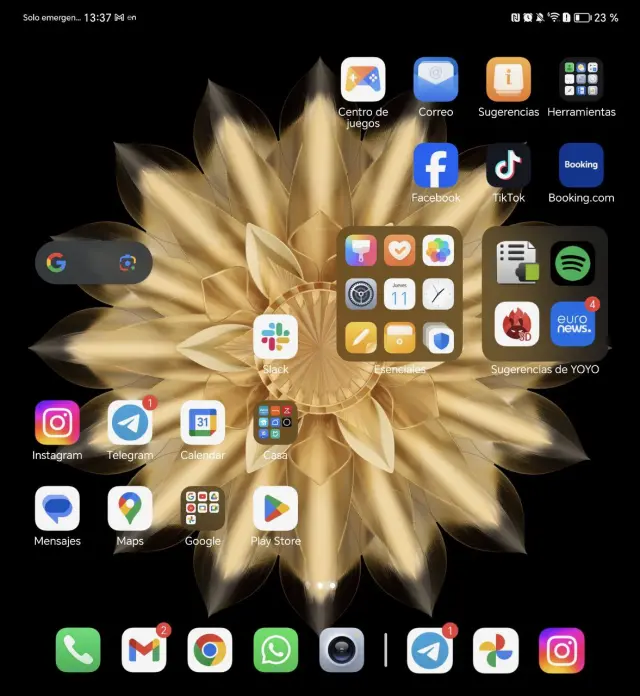Open the Correo mail app
Viewport: 640px width, 696px height.
point(436,80)
